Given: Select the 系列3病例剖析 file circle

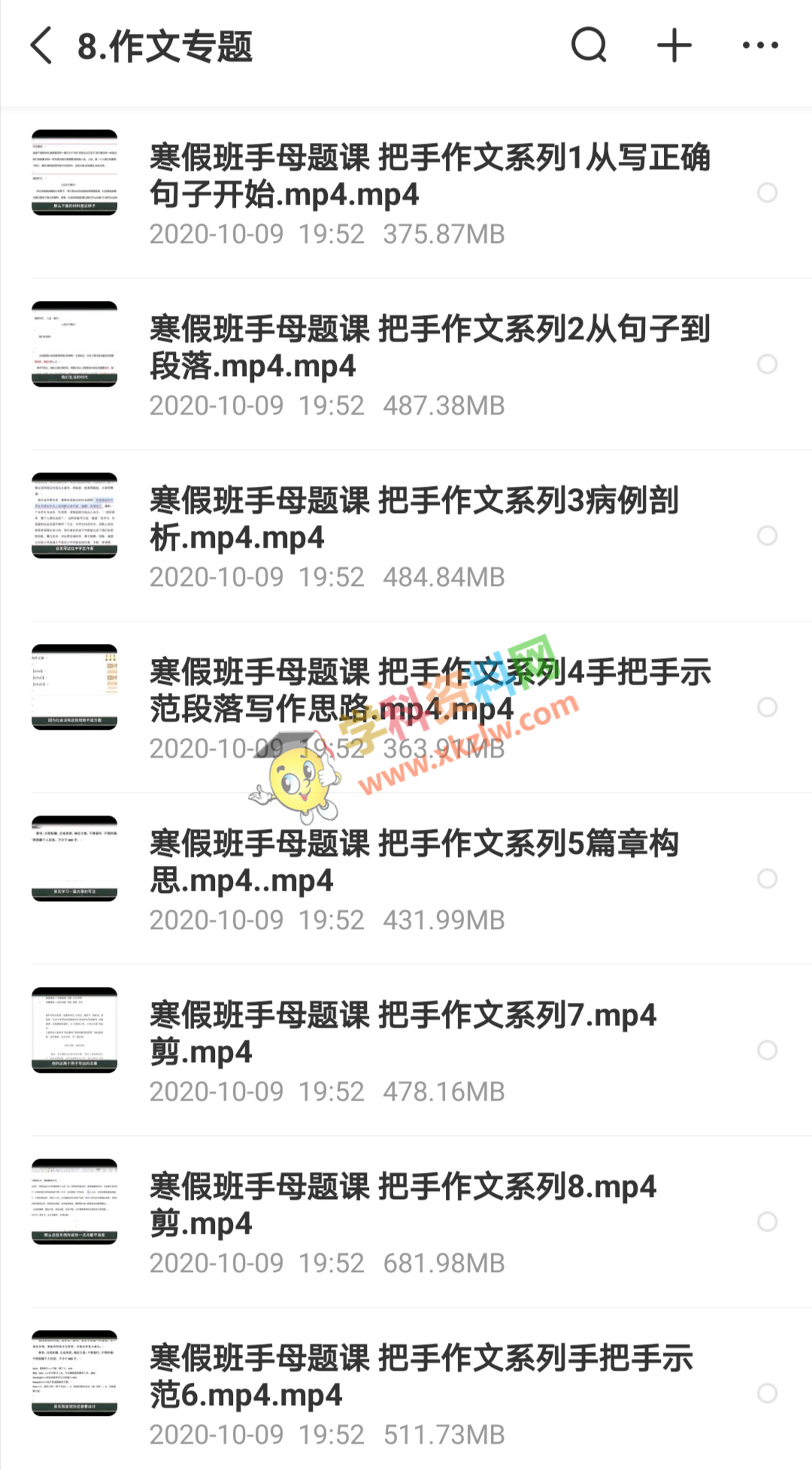Looking at the screenshot, I should 767,536.
